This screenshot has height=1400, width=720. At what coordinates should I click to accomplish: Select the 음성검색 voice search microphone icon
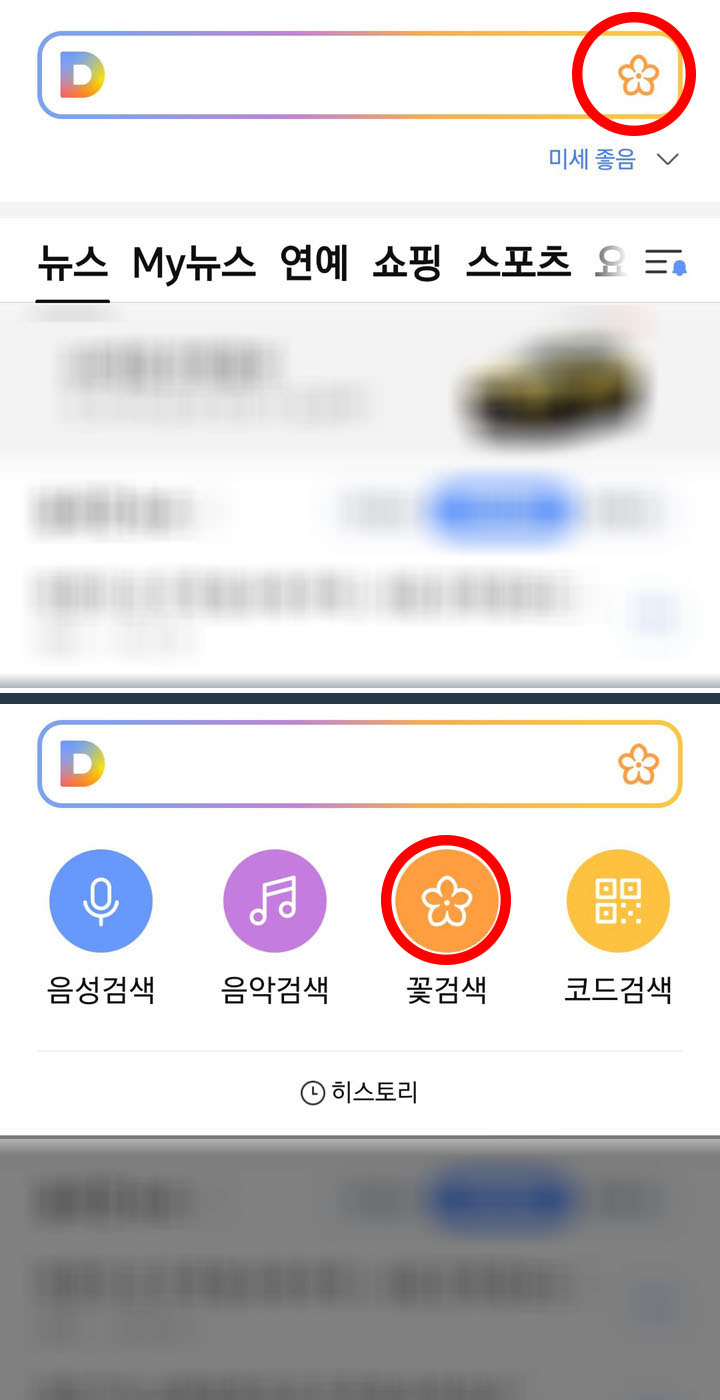coord(101,899)
